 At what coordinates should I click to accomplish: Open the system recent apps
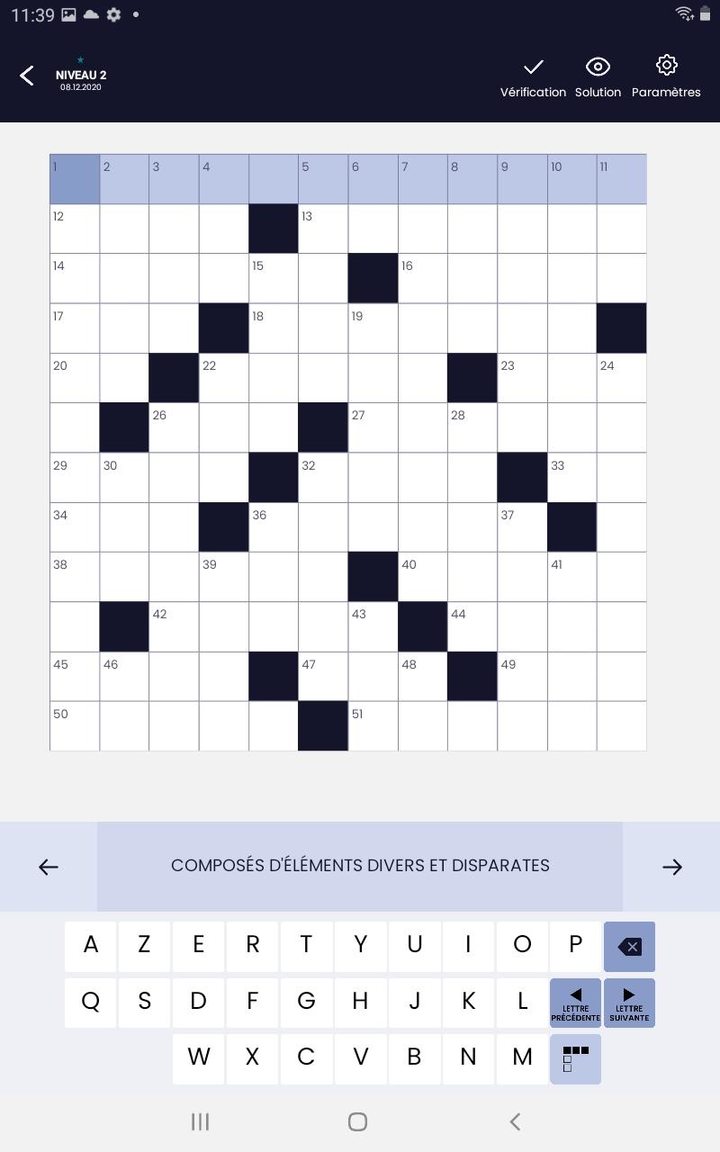[200, 1122]
